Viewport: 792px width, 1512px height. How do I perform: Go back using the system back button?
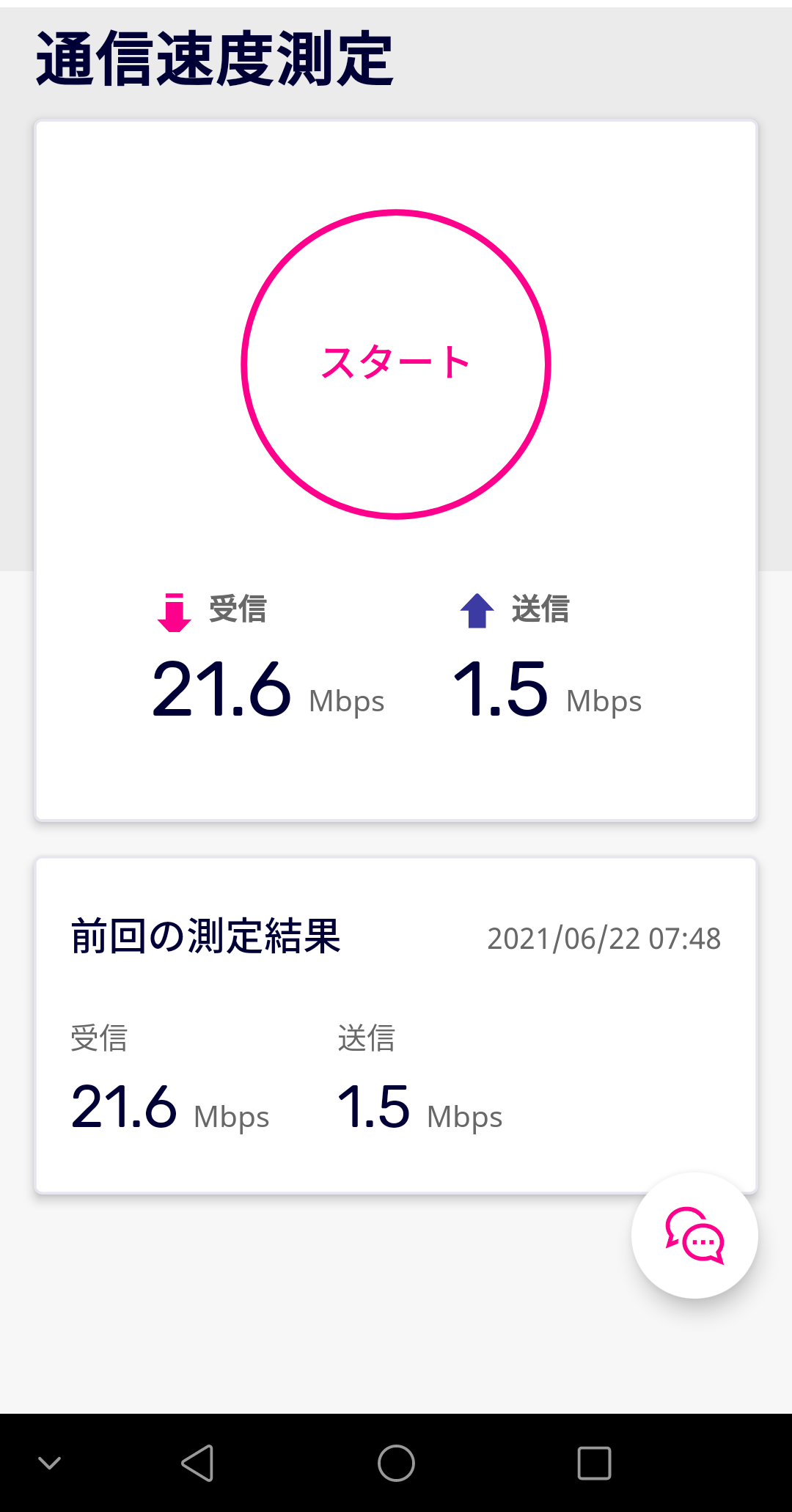[198, 1464]
